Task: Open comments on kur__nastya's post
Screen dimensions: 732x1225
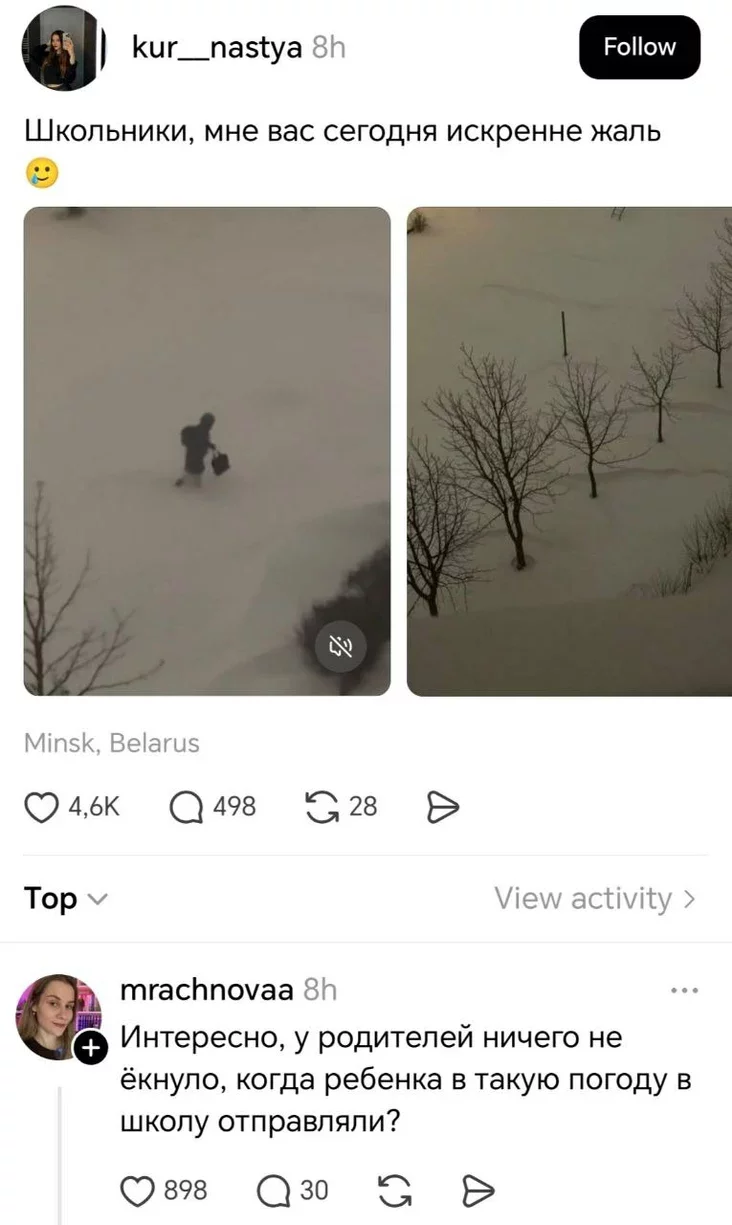Action: [x=186, y=807]
